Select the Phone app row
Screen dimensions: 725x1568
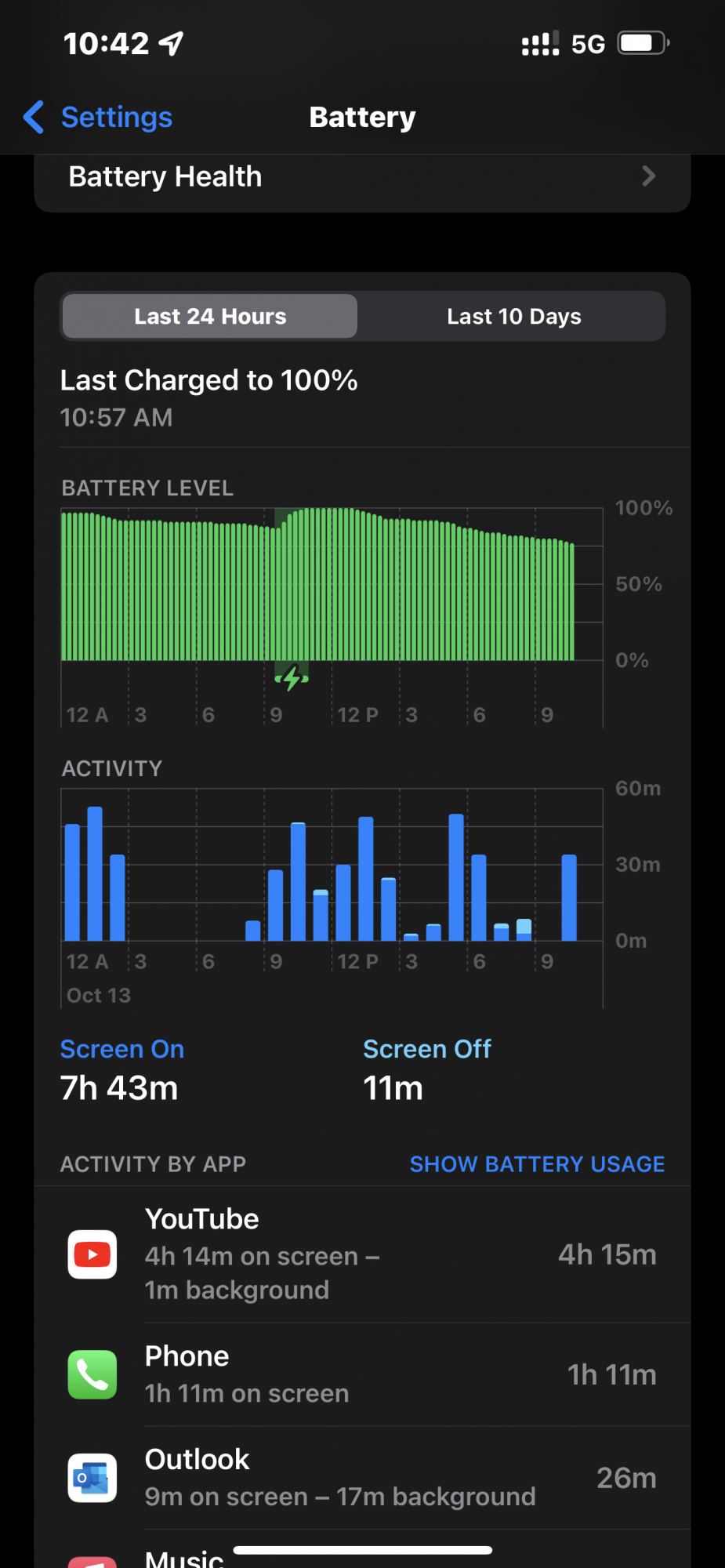point(362,1374)
